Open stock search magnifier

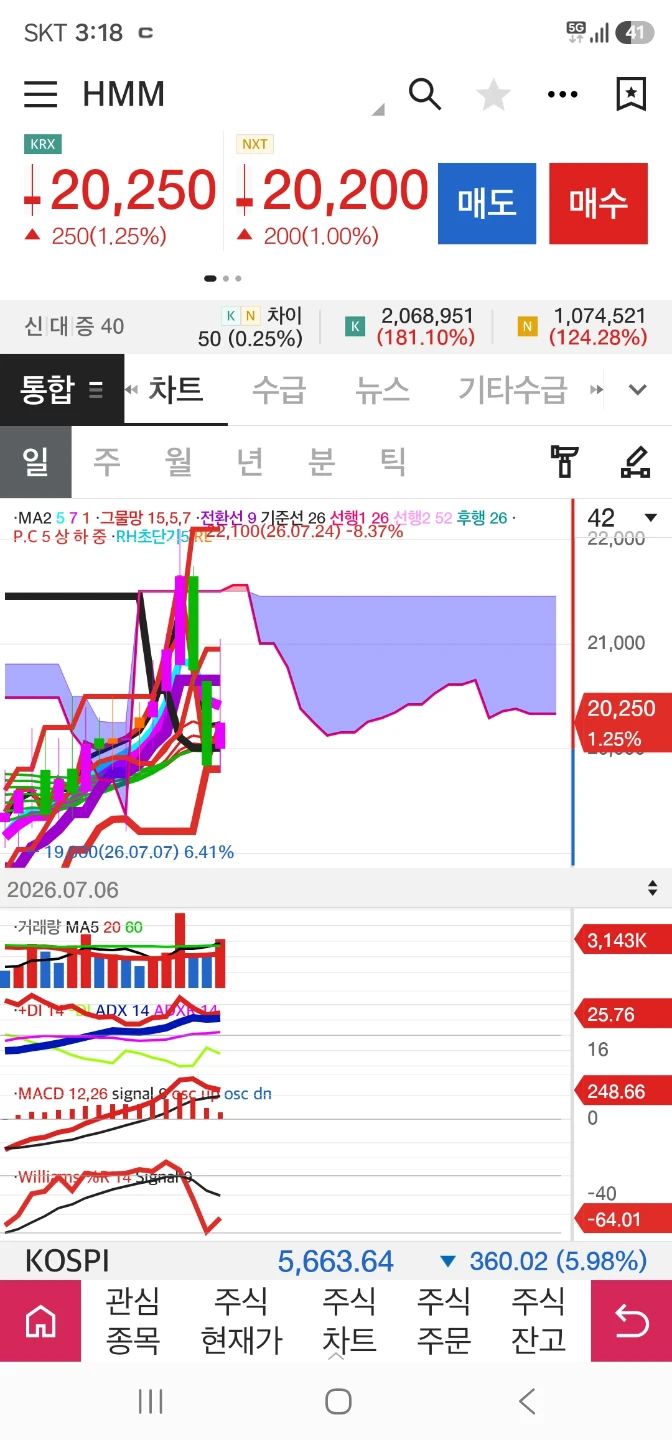[x=425, y=94]
